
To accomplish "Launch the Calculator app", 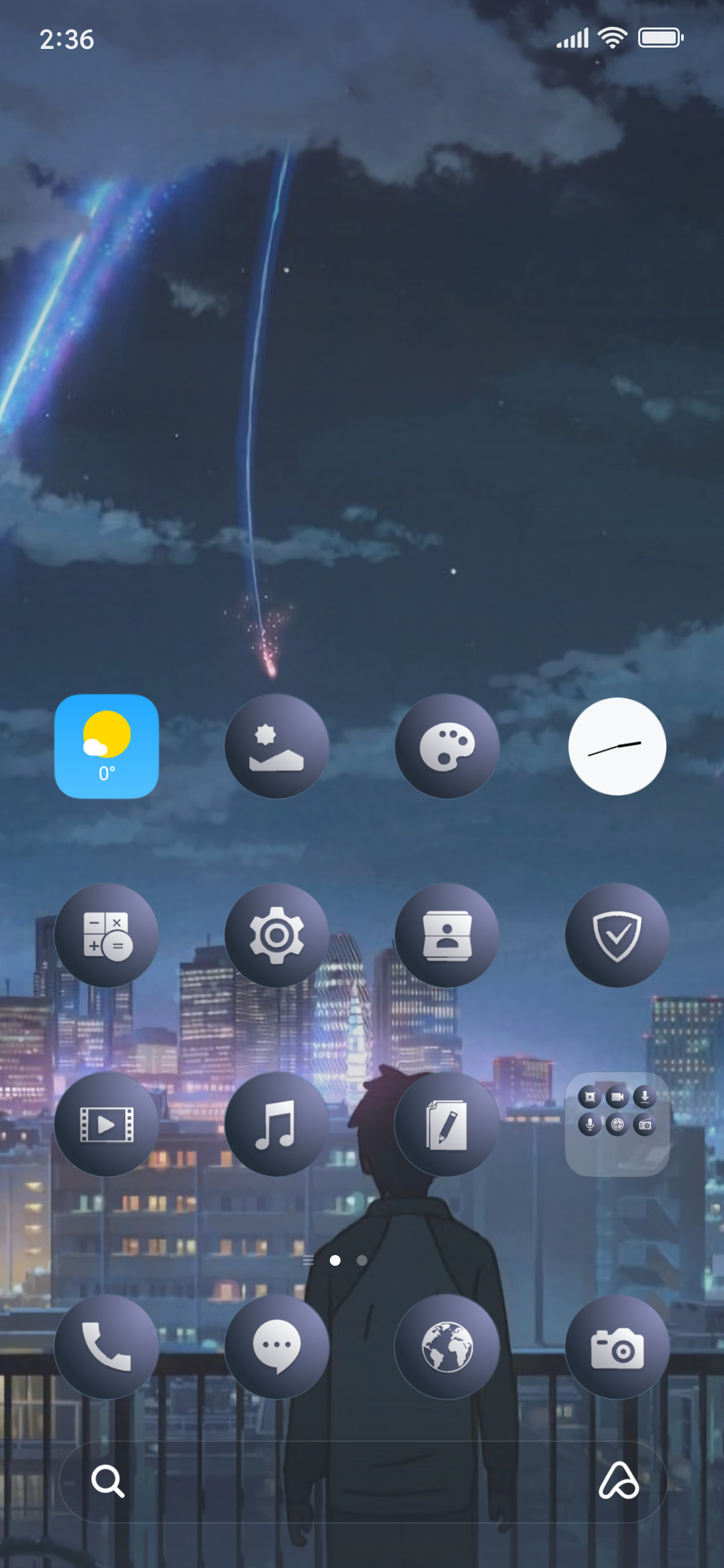I will [107, 935].
